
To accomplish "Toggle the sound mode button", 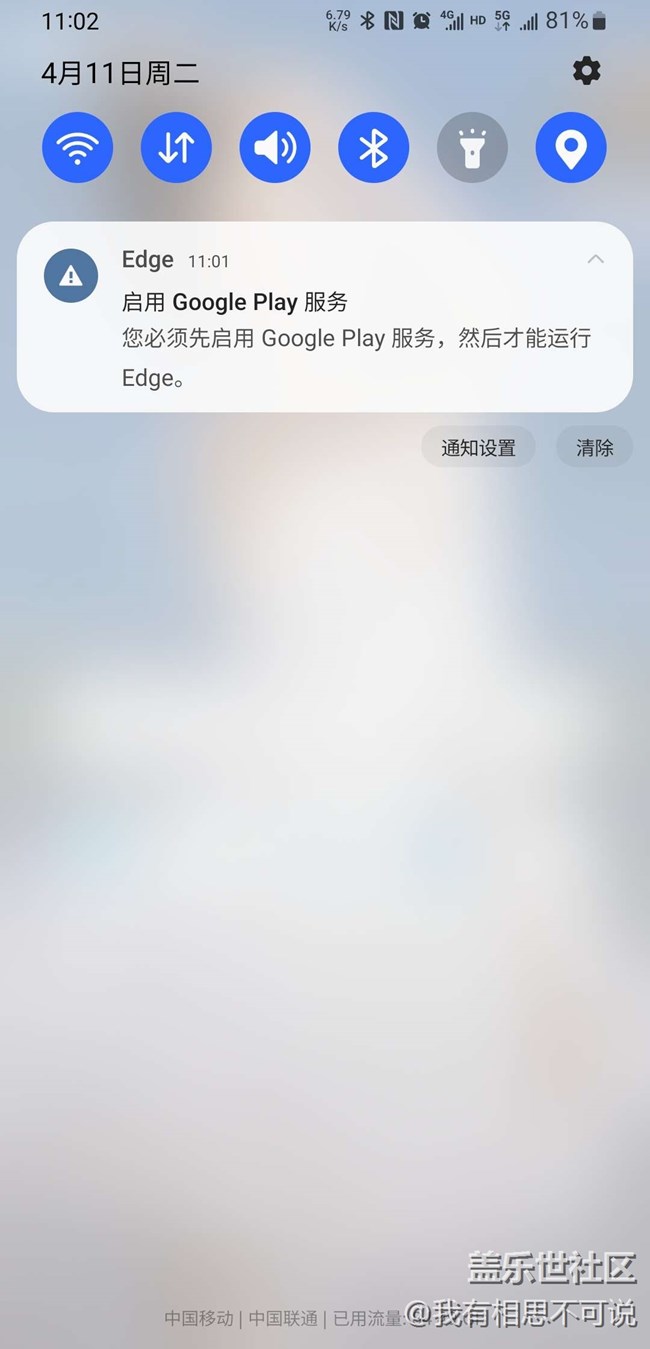I will click(x=275, y=149).
